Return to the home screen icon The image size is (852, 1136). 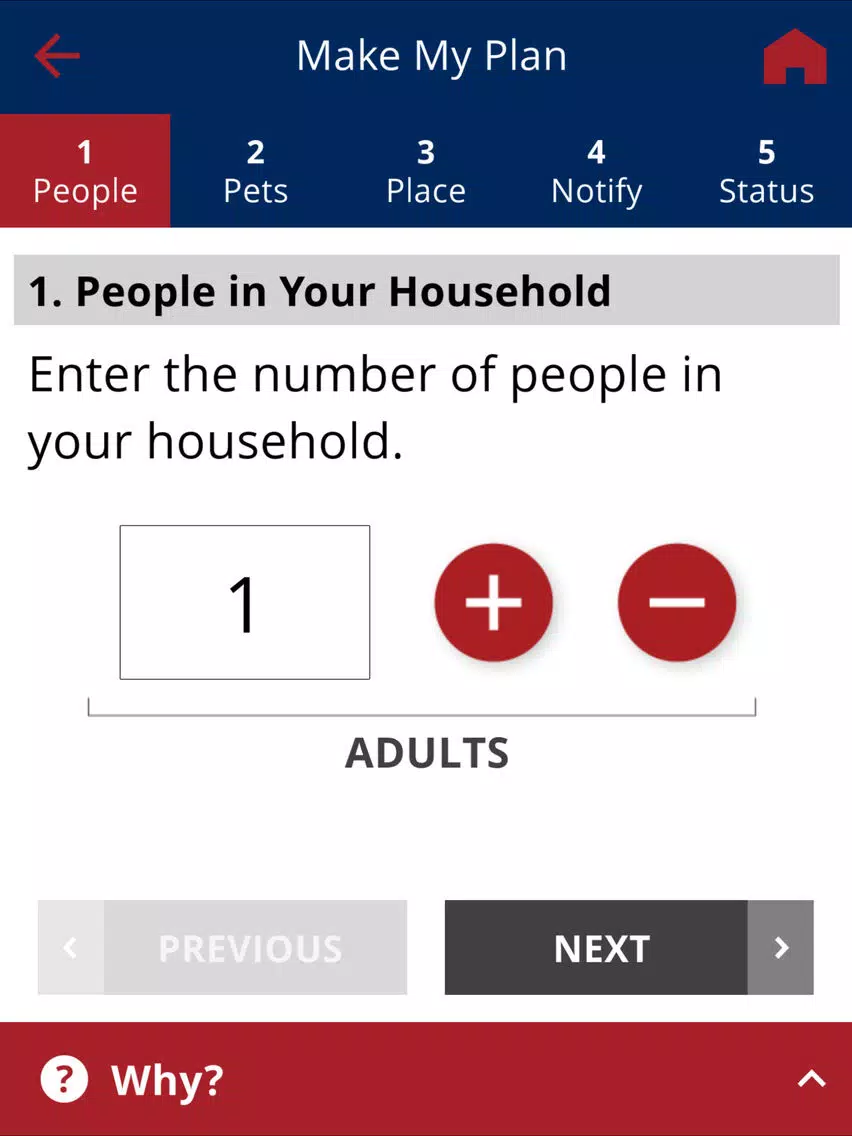pos(795,57)
